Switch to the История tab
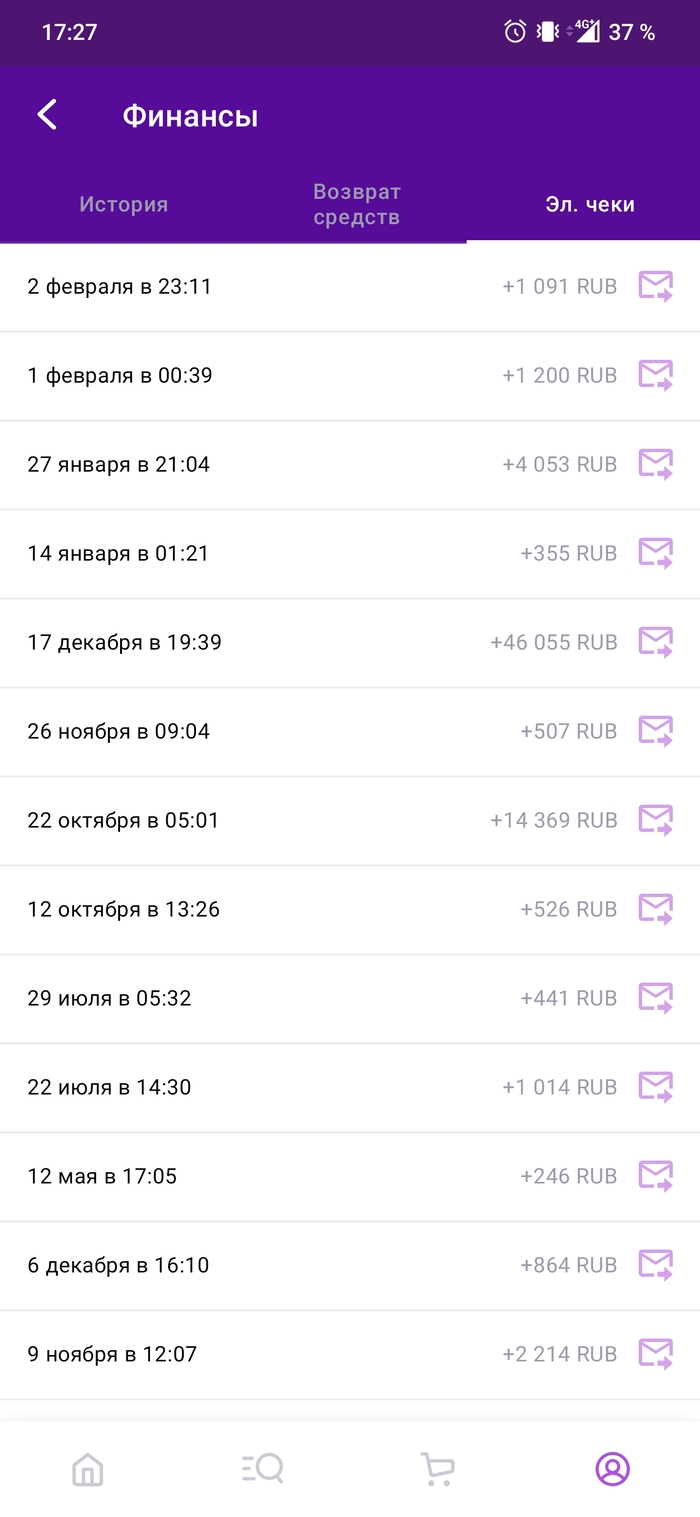700x1517 pixels. coord(124,204)
